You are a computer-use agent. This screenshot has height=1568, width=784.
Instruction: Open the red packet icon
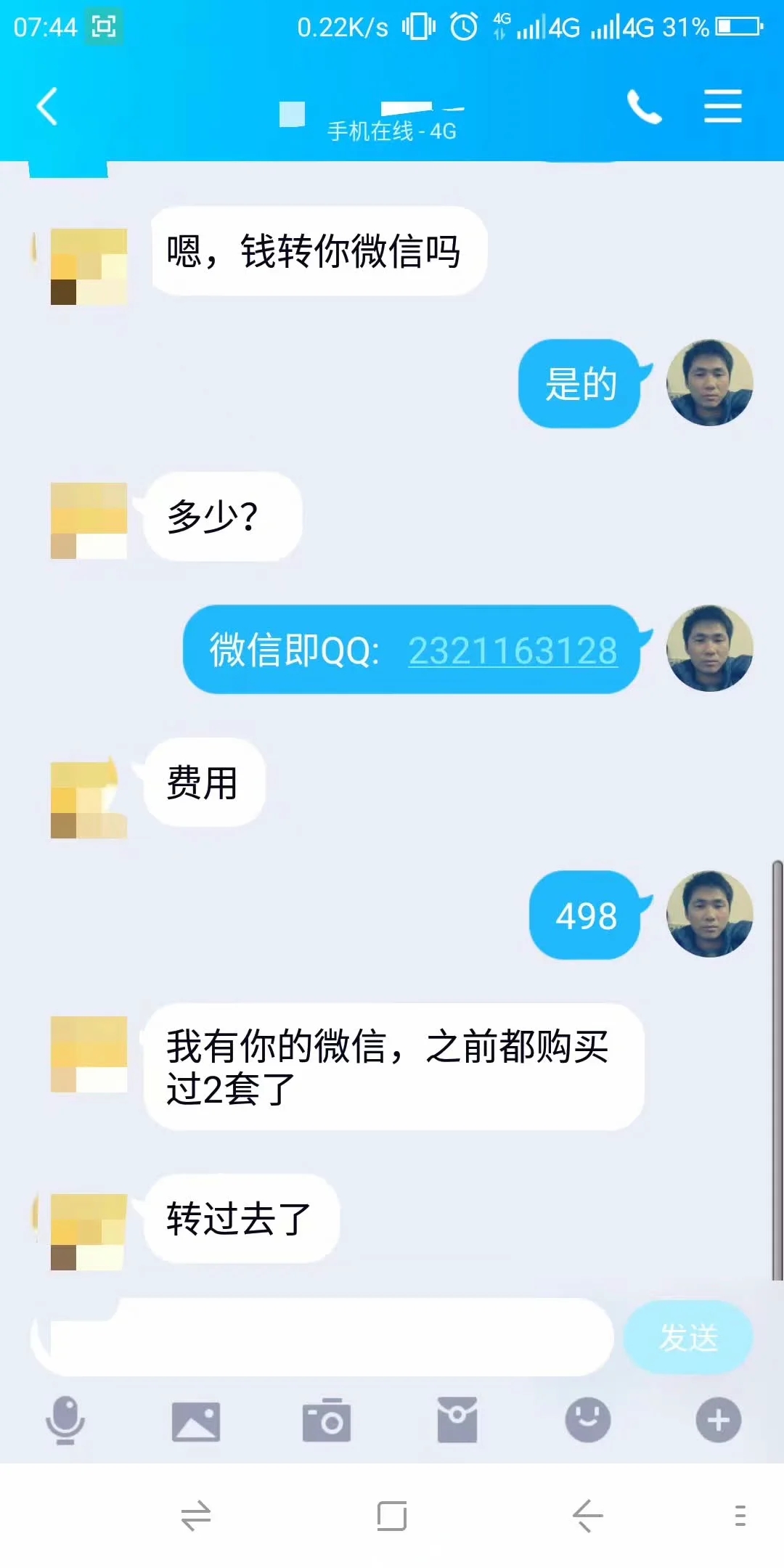point(457,1420)
